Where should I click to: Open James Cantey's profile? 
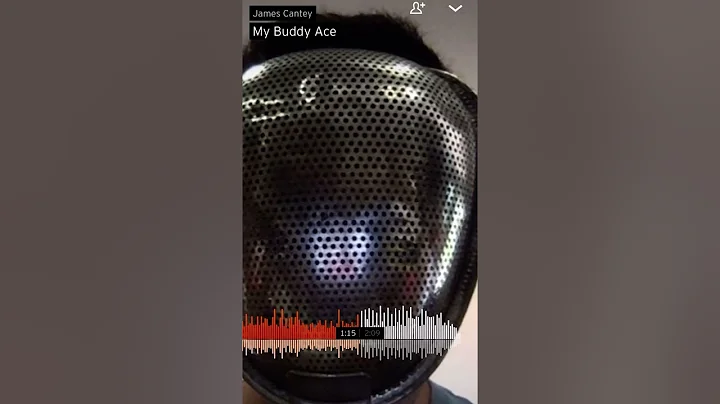282,14
